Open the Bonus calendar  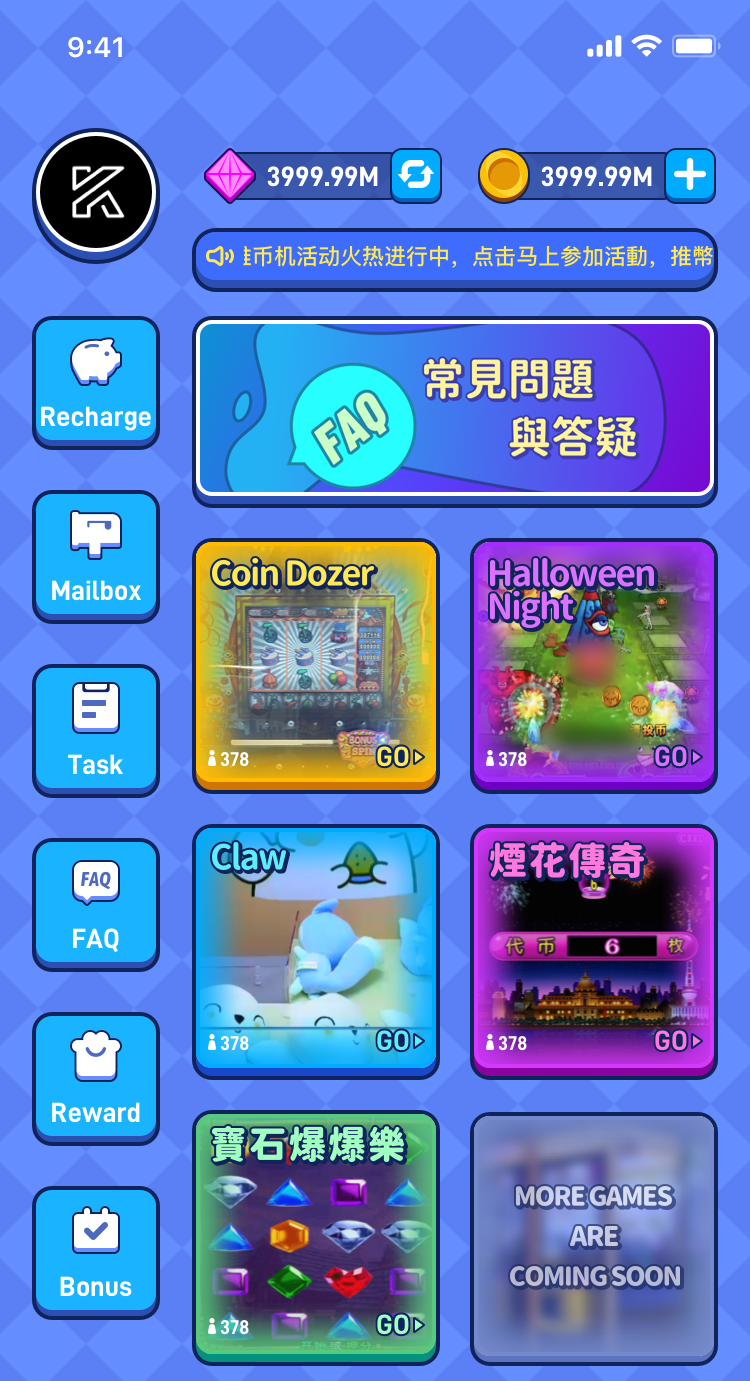[x=96, y=1252]
